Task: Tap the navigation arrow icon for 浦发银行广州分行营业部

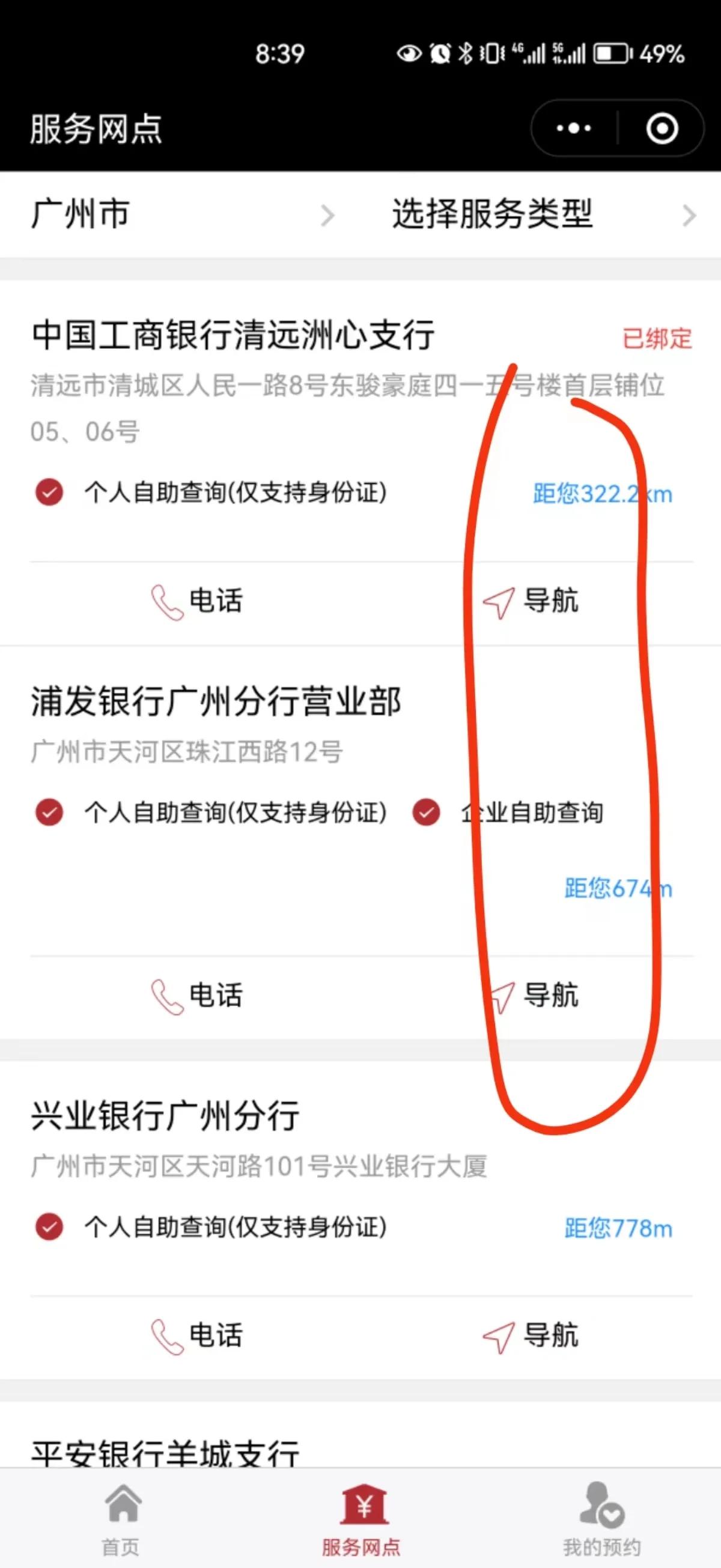Action: coord(499,996)
